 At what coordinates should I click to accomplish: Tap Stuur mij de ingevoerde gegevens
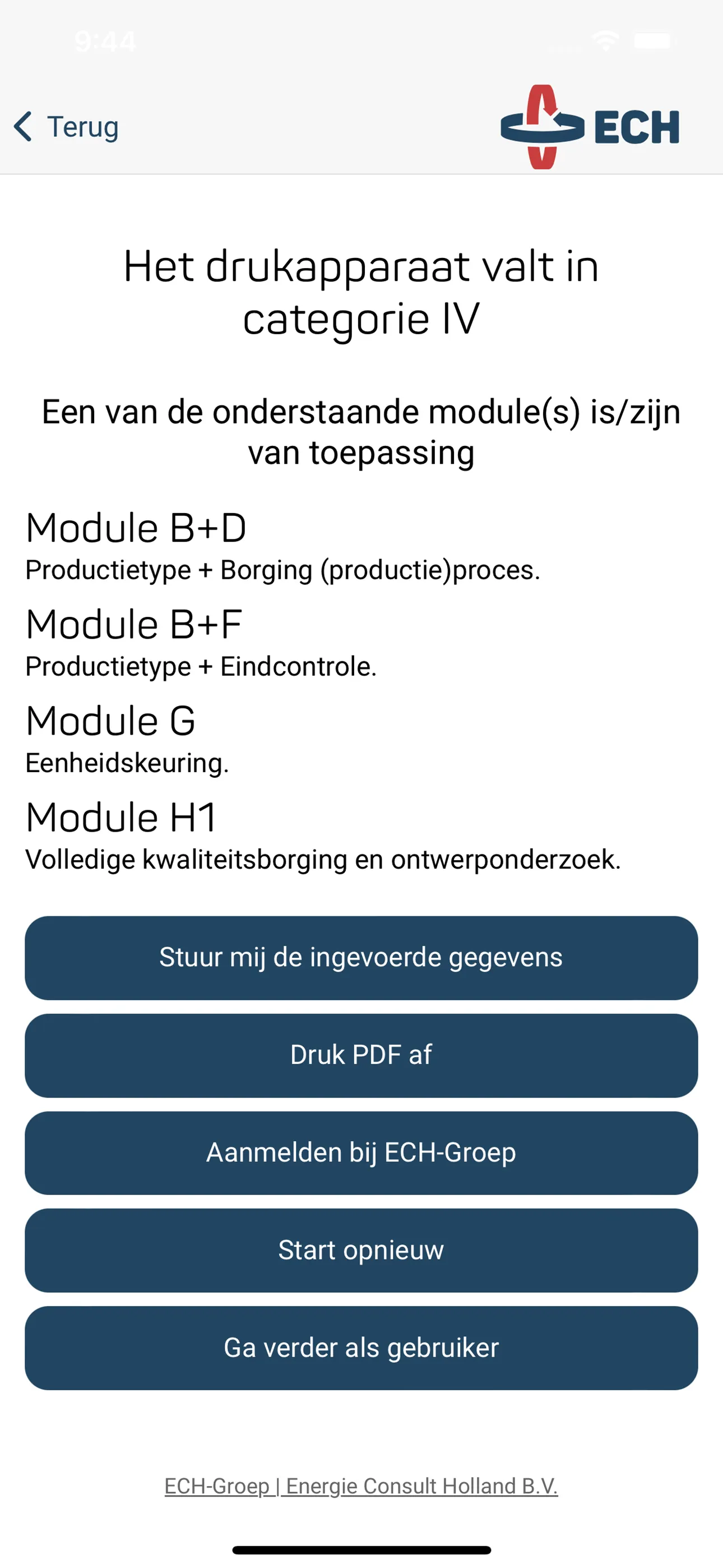pos(361,957)
